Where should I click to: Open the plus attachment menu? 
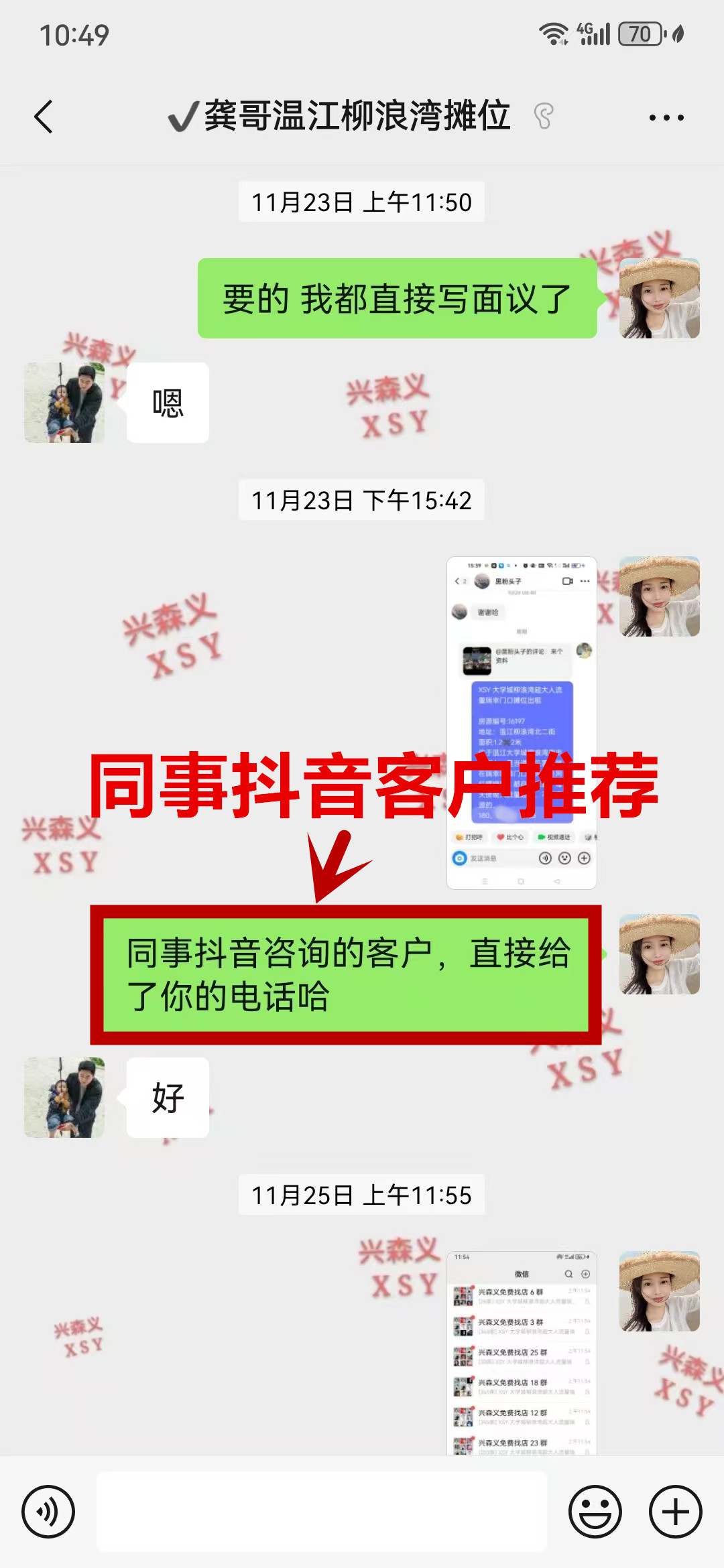click(x=675, y=1512)
